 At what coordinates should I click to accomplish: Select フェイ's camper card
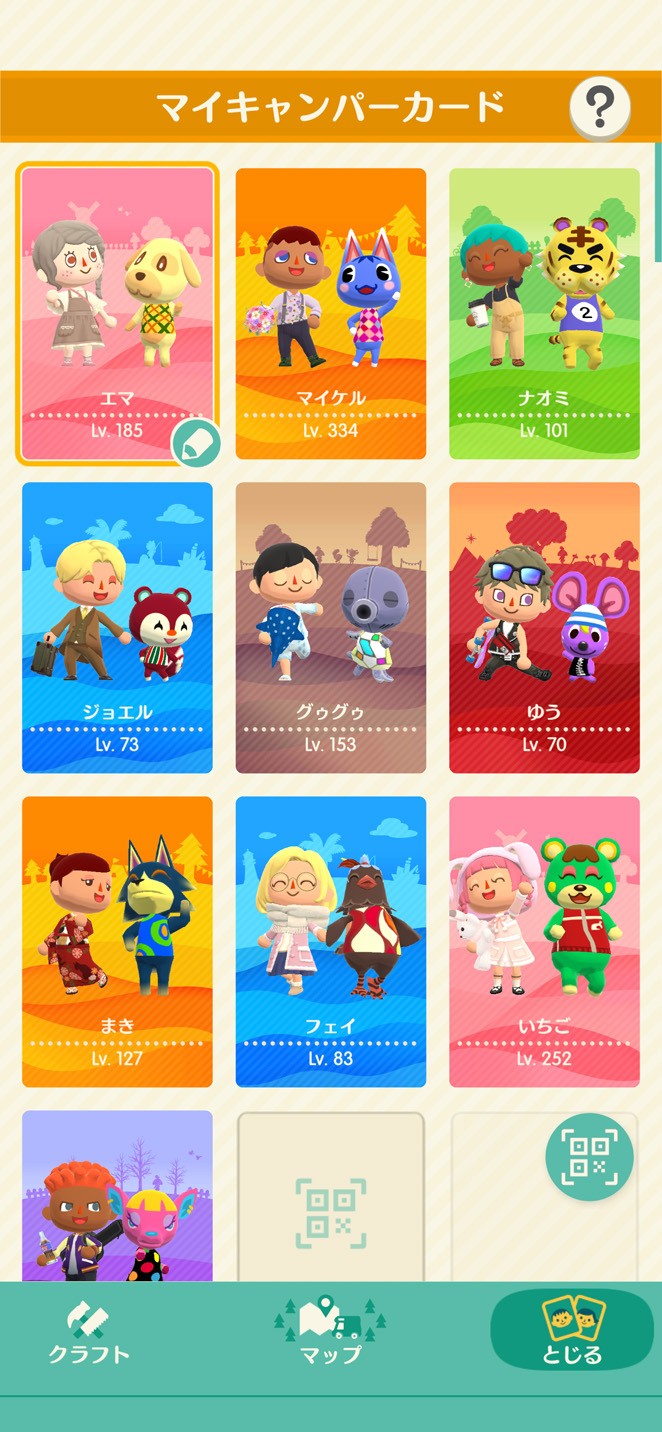point(331,941)
